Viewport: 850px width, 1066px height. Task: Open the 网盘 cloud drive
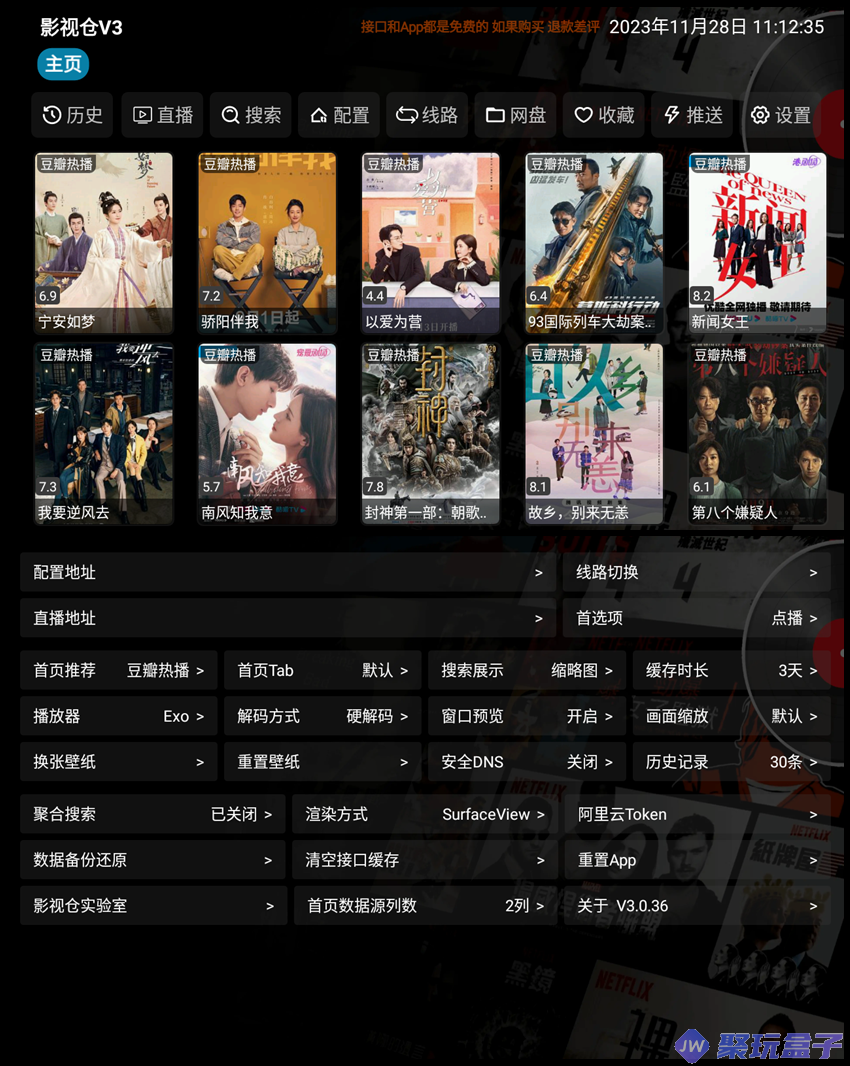pos(516,115)
